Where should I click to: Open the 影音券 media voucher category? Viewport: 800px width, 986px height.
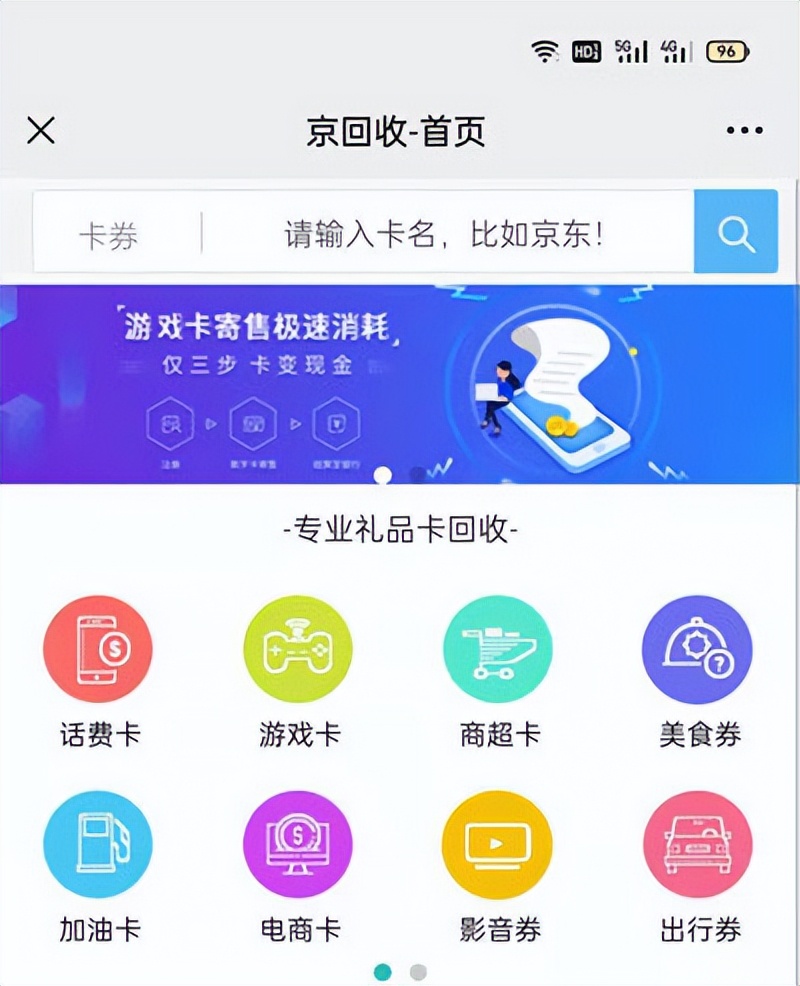click(x=498, y=843)
